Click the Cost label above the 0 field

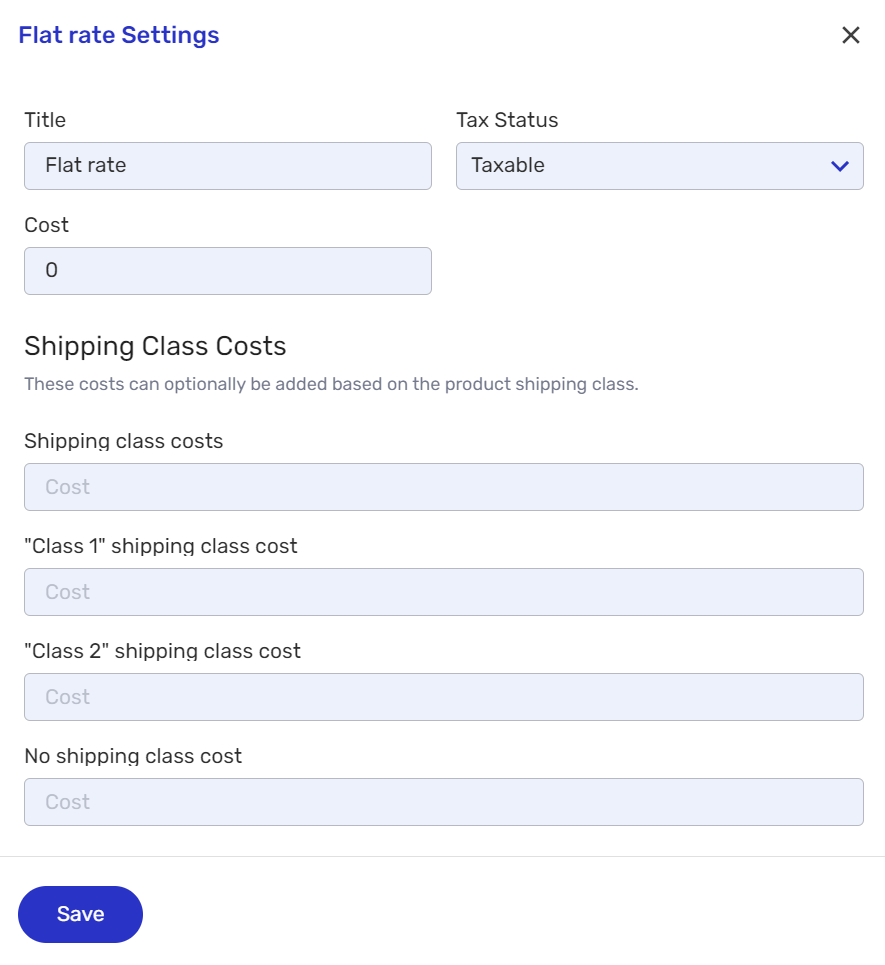46,225
